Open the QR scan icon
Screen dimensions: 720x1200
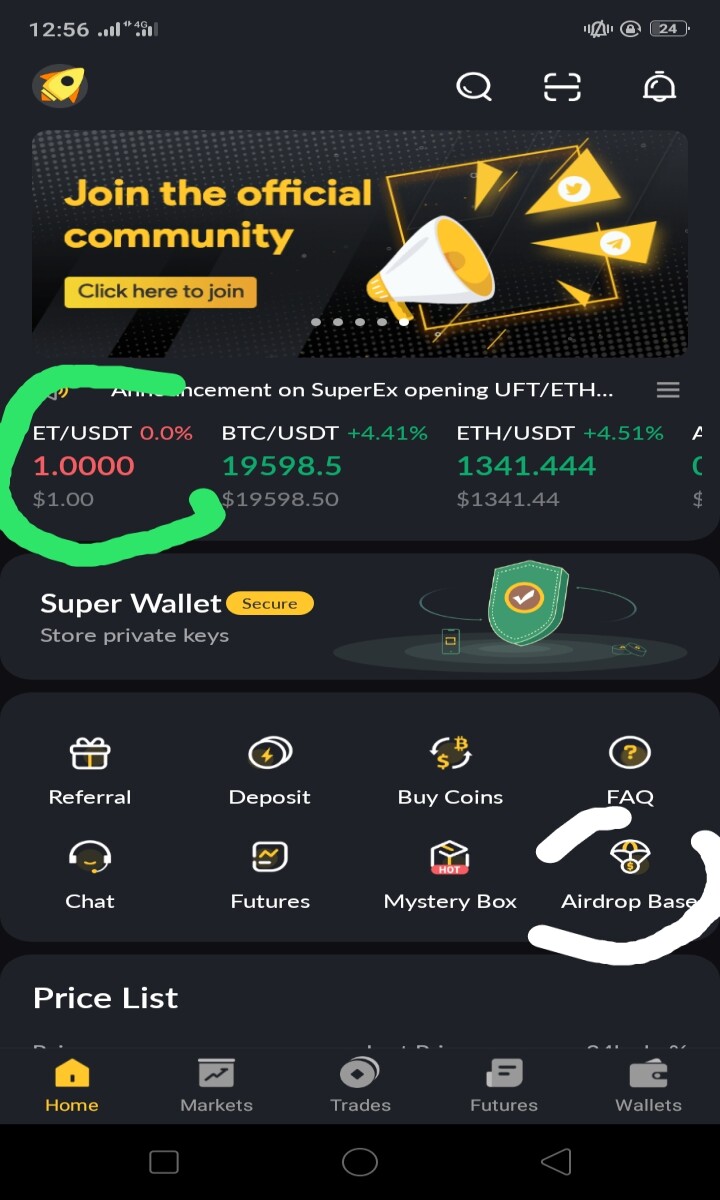point(562,87)
